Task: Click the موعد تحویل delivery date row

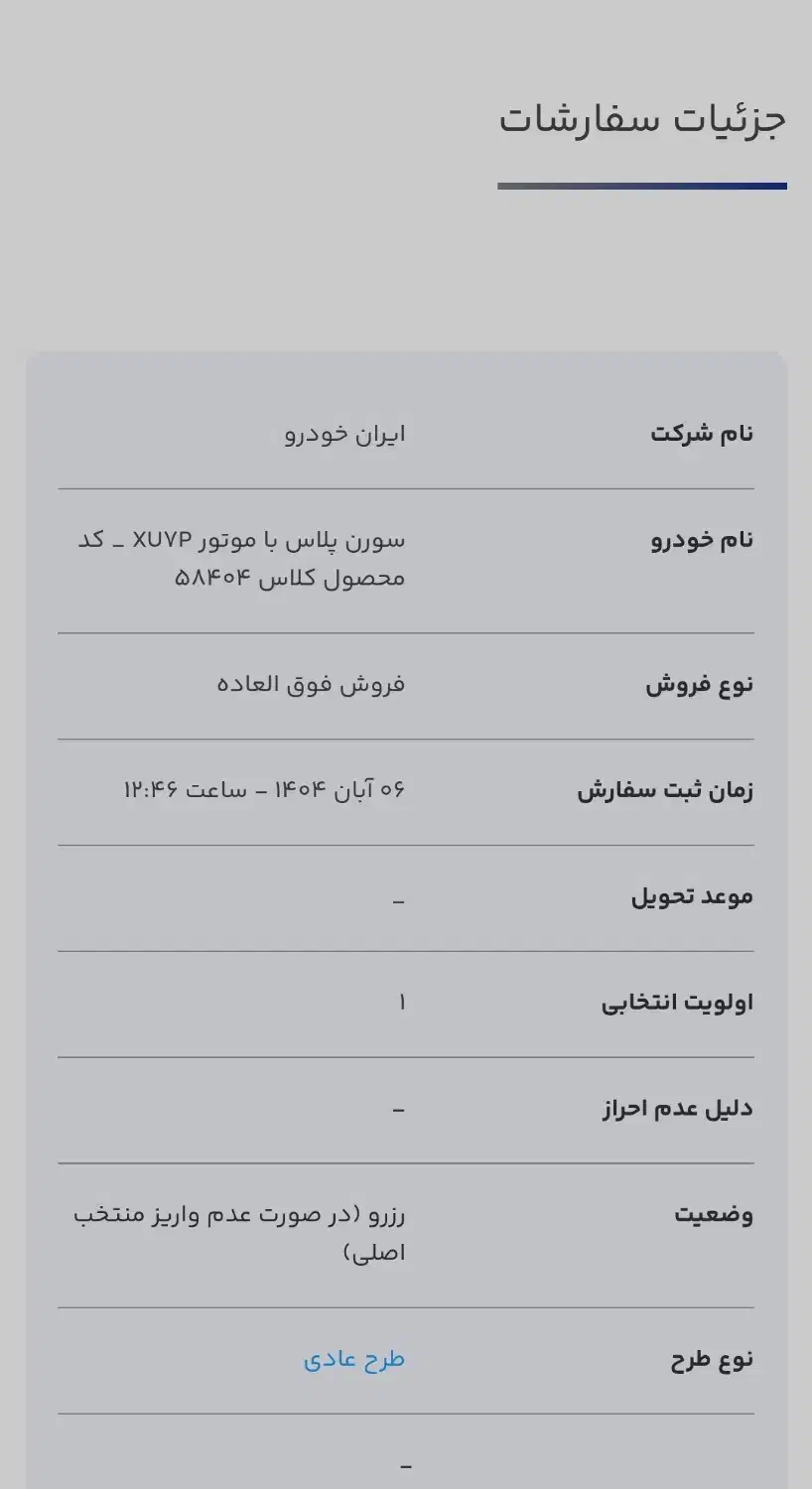Action: [x=695, y=894]
